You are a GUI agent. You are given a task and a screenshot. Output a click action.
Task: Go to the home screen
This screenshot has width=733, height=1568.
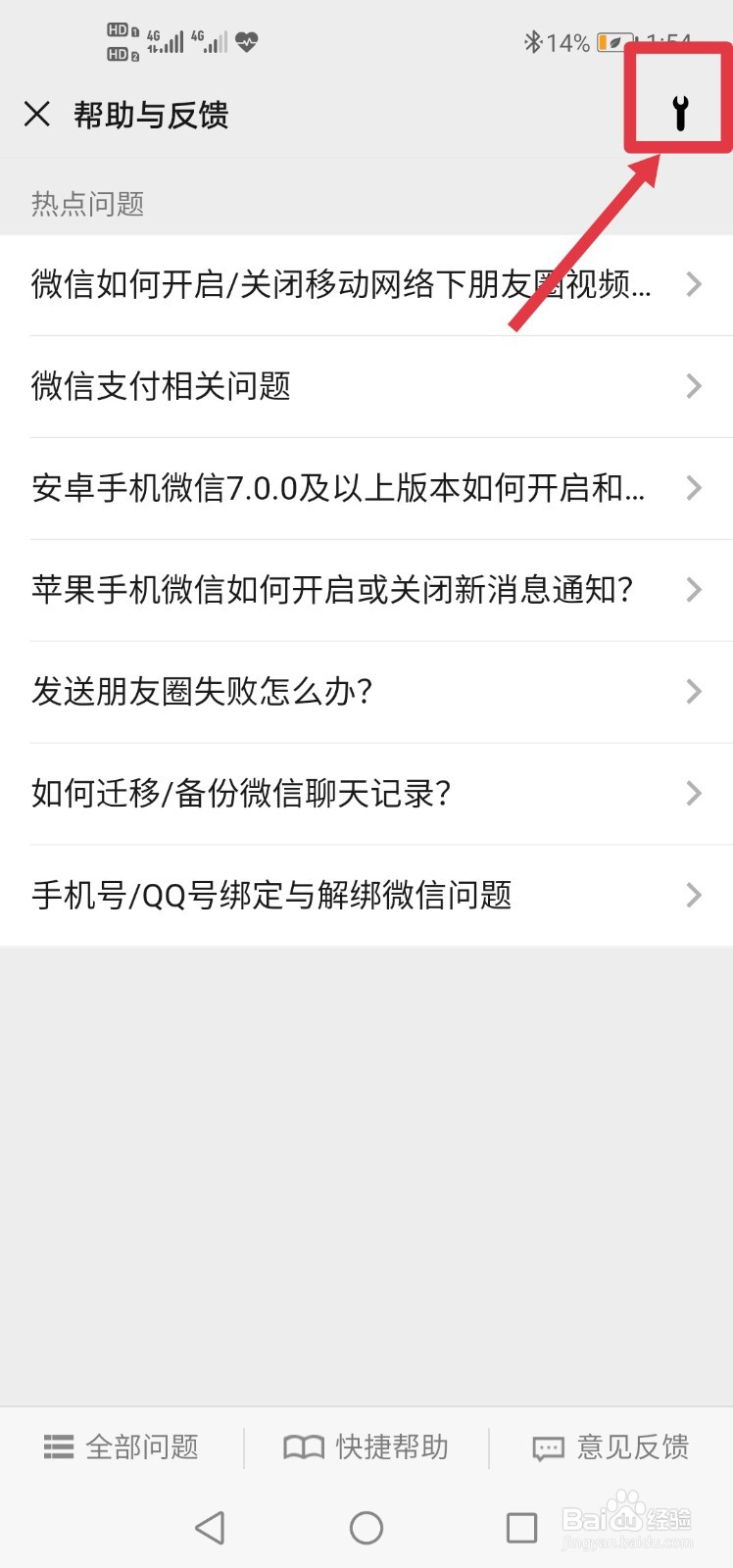click(366, 1527)
